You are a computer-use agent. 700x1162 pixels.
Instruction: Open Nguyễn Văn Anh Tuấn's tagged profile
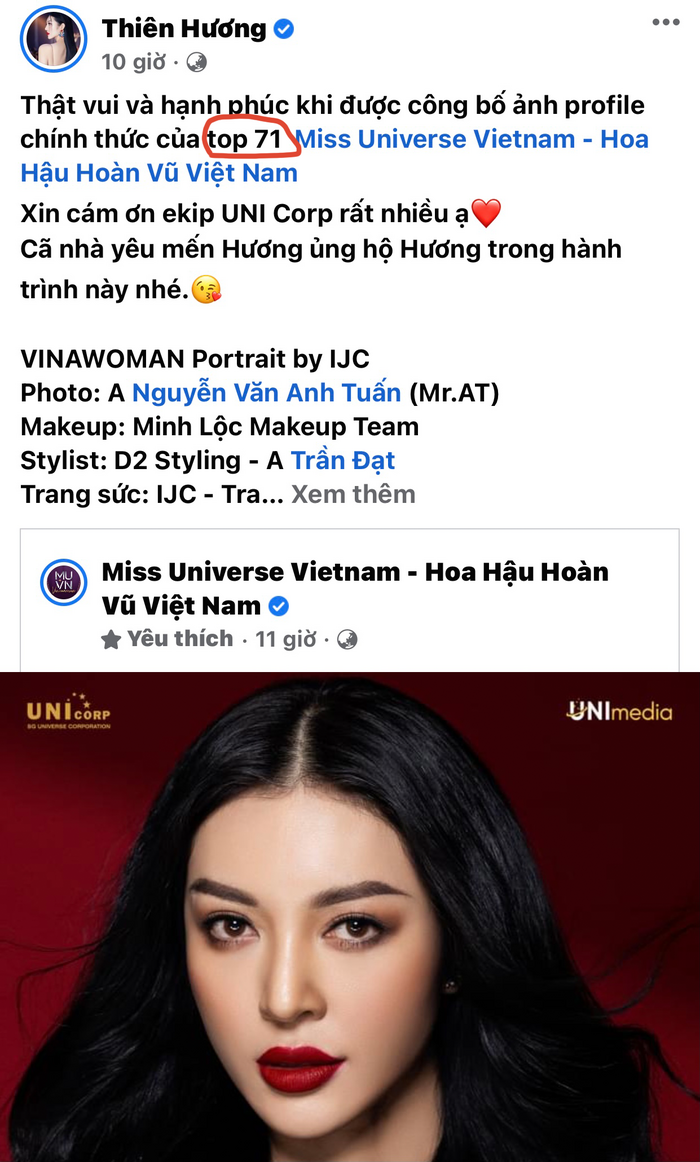266,393
